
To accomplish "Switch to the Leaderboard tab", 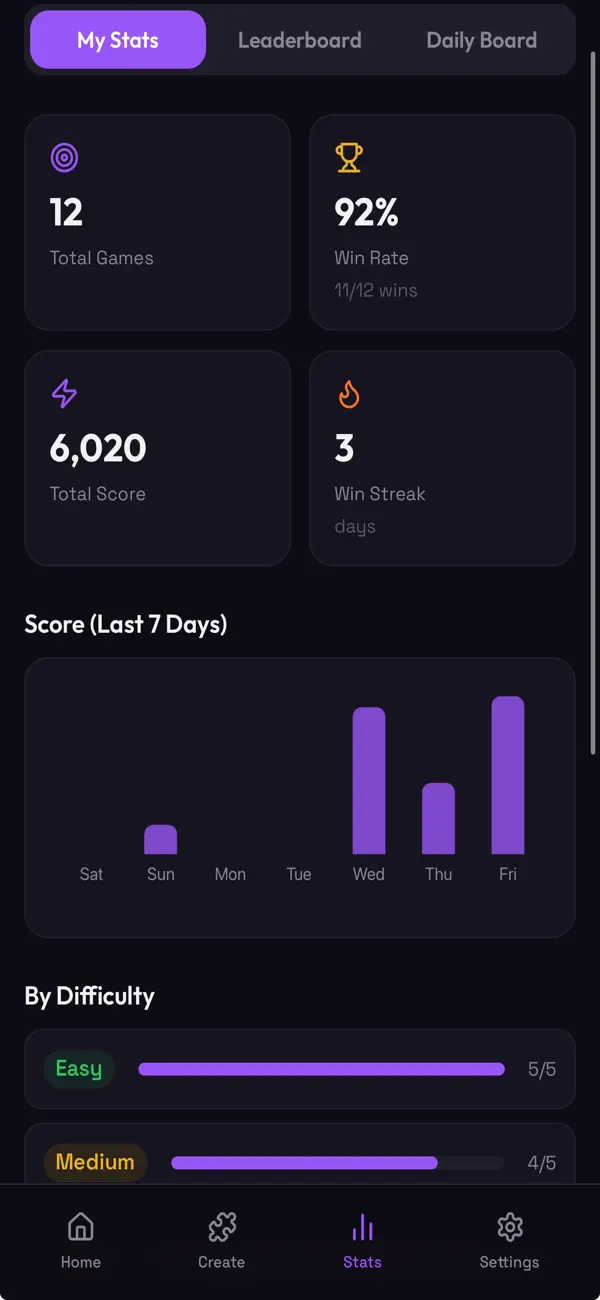I will [x=300, y=40].
